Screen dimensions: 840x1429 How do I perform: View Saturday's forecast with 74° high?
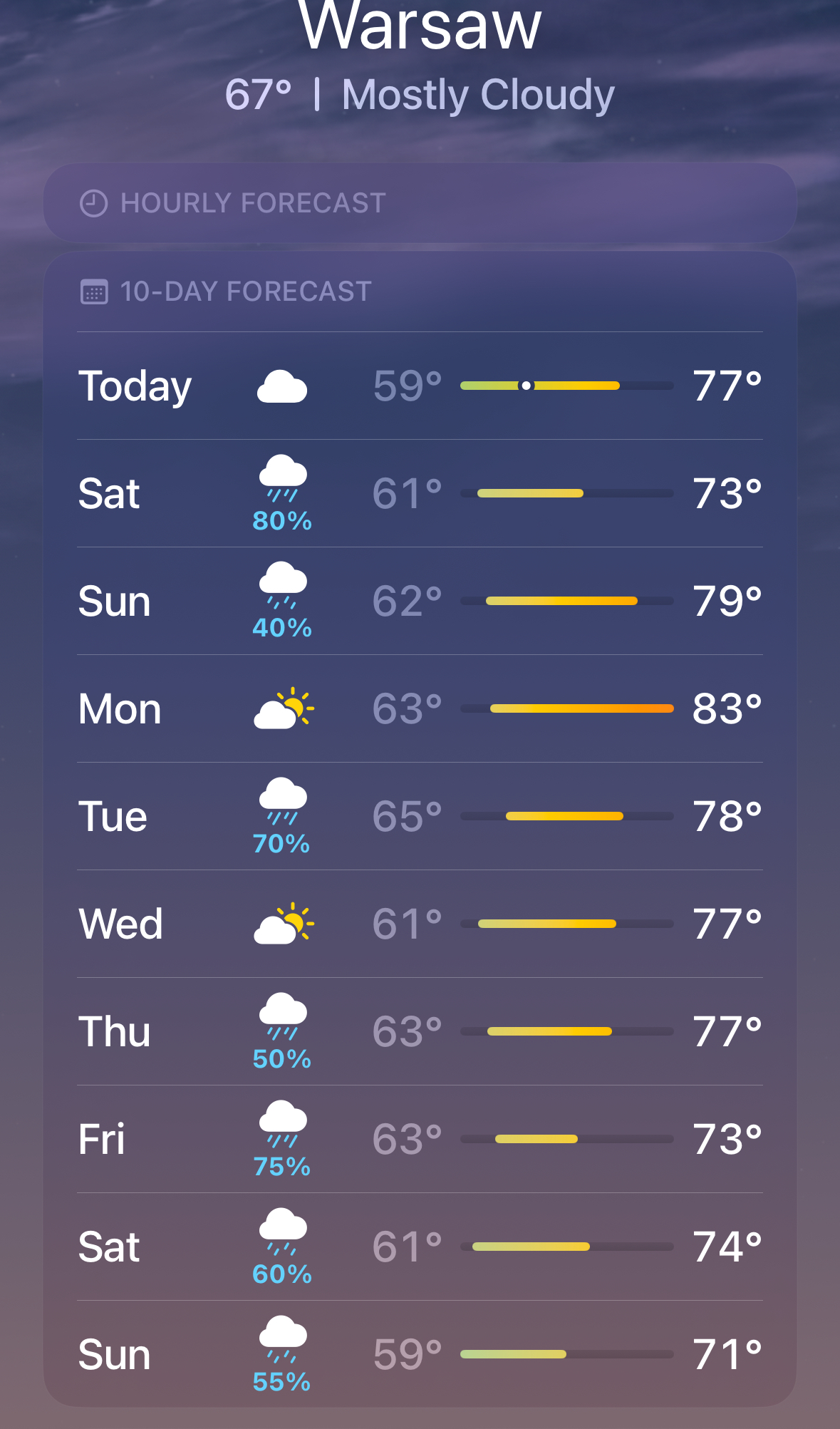[x=420, y=1247]
